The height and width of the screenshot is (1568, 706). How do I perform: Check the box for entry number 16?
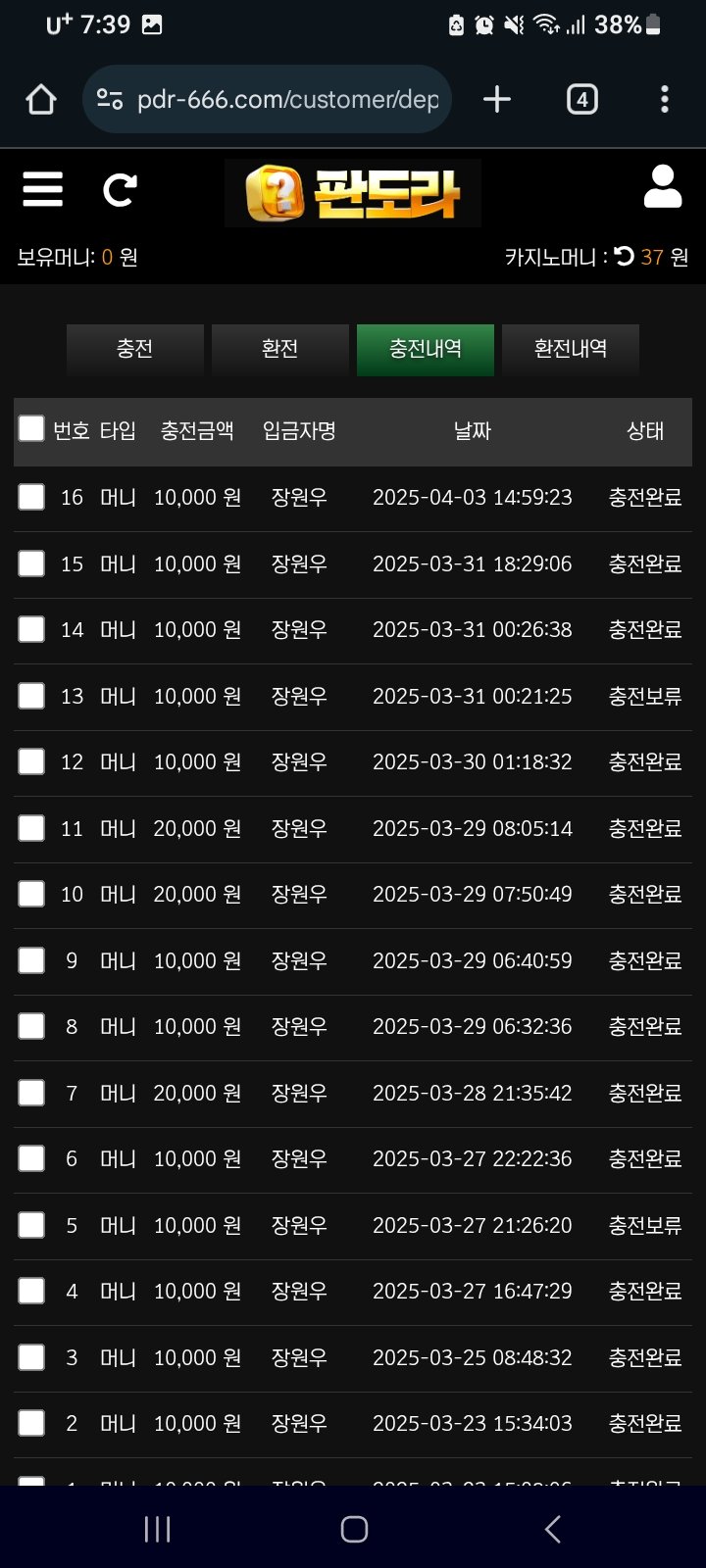point(31,497)
